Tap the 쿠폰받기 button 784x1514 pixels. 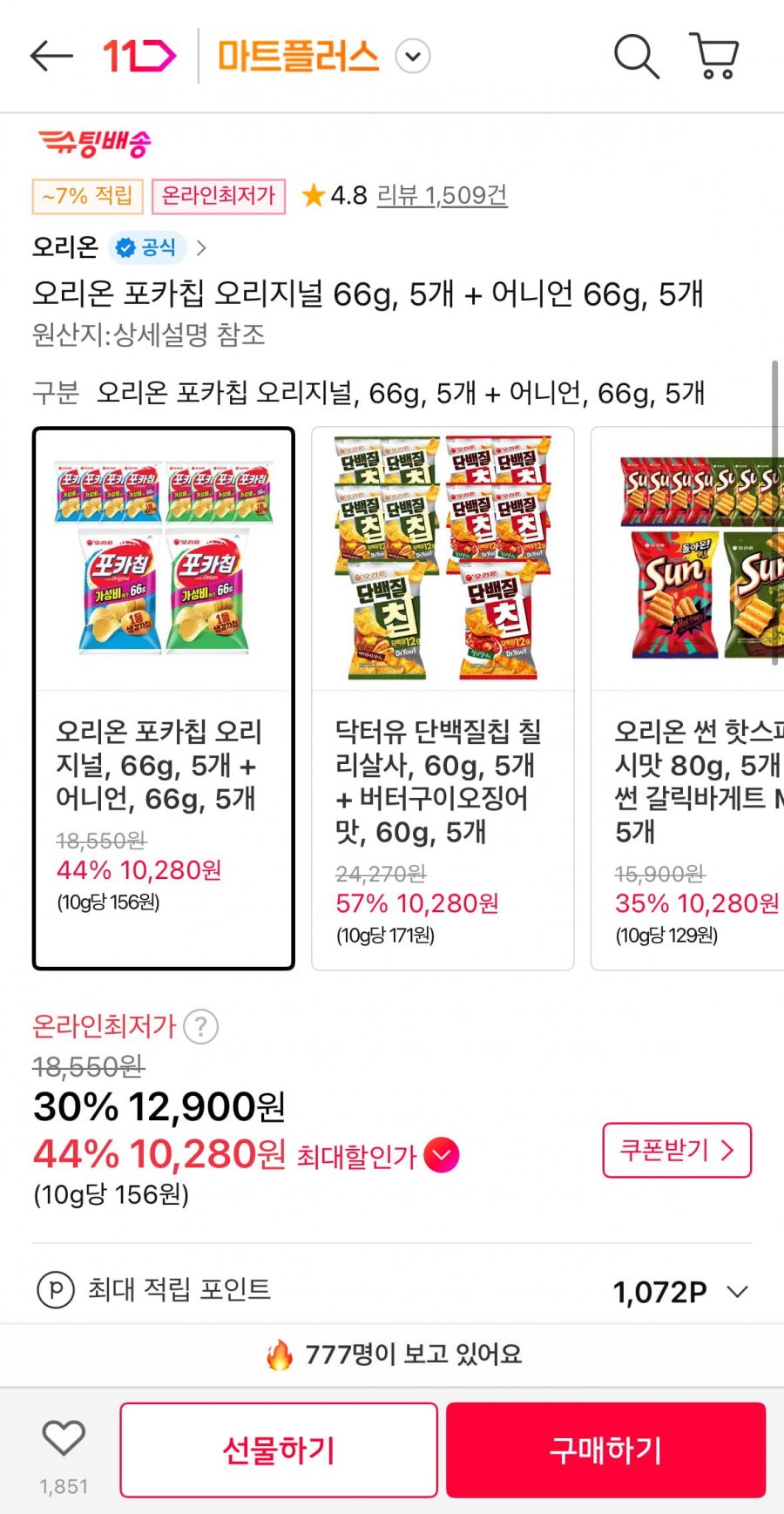tap(676, 1150)
